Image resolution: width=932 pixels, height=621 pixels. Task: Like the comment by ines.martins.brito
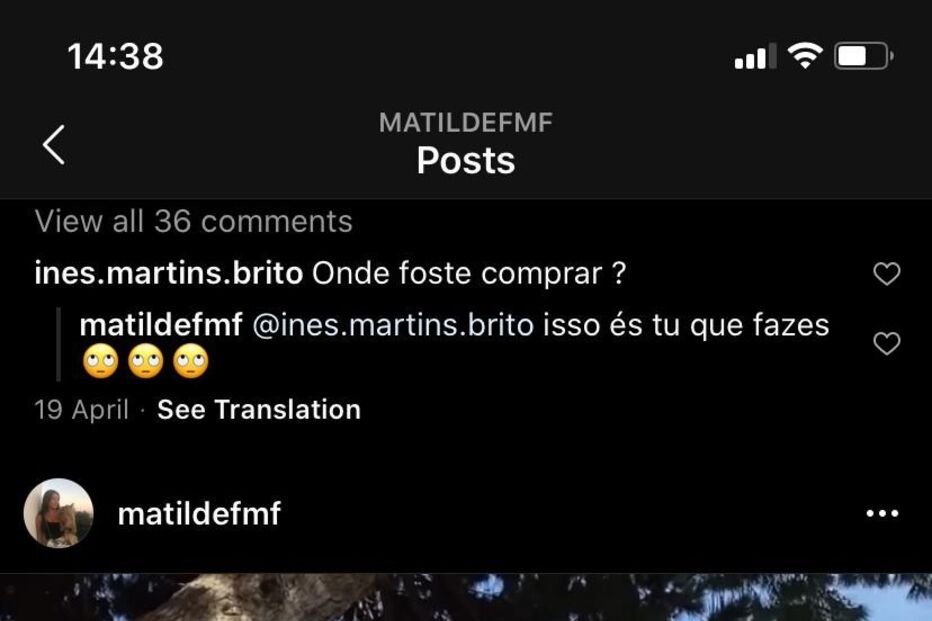coord(887,274)
